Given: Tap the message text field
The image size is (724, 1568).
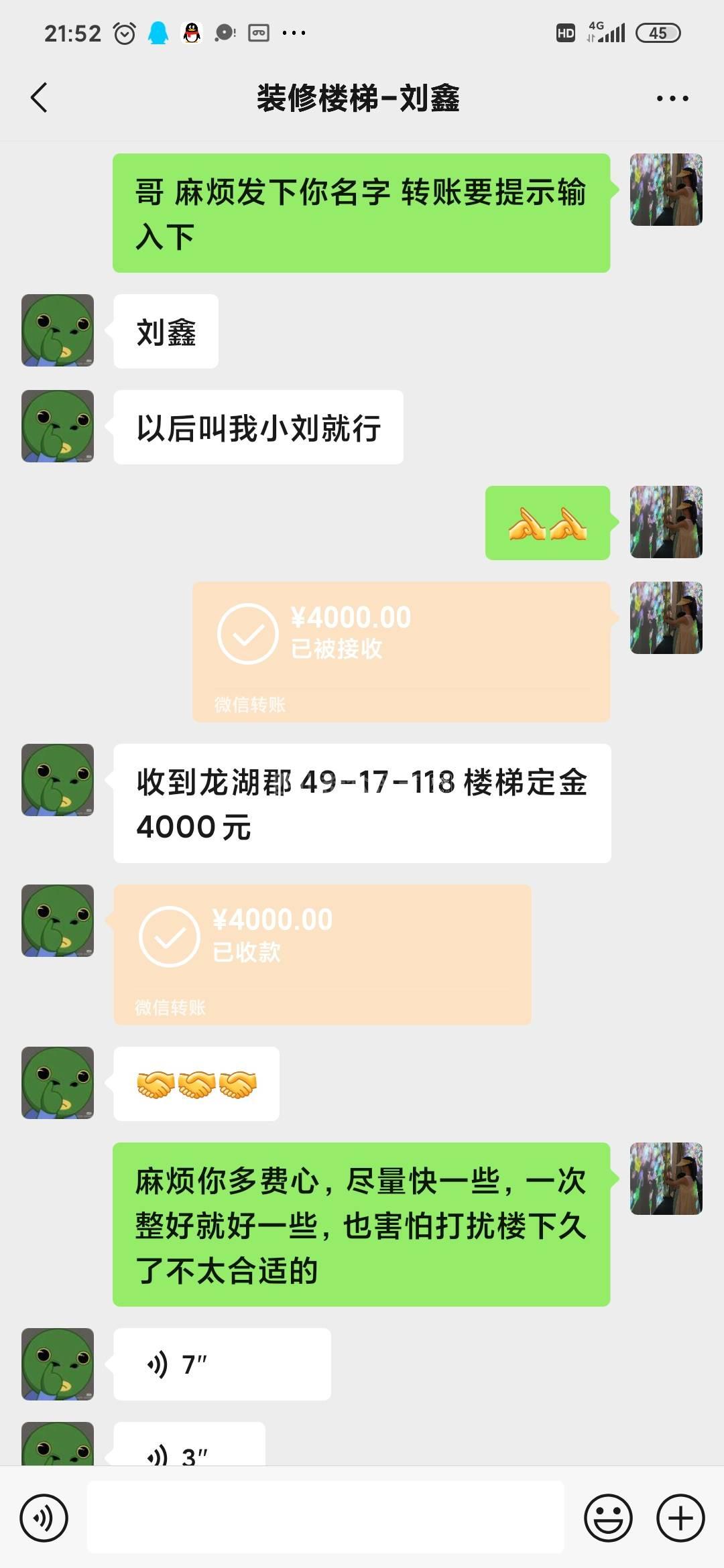Looking at the screenshot, I should point(326,1518).
